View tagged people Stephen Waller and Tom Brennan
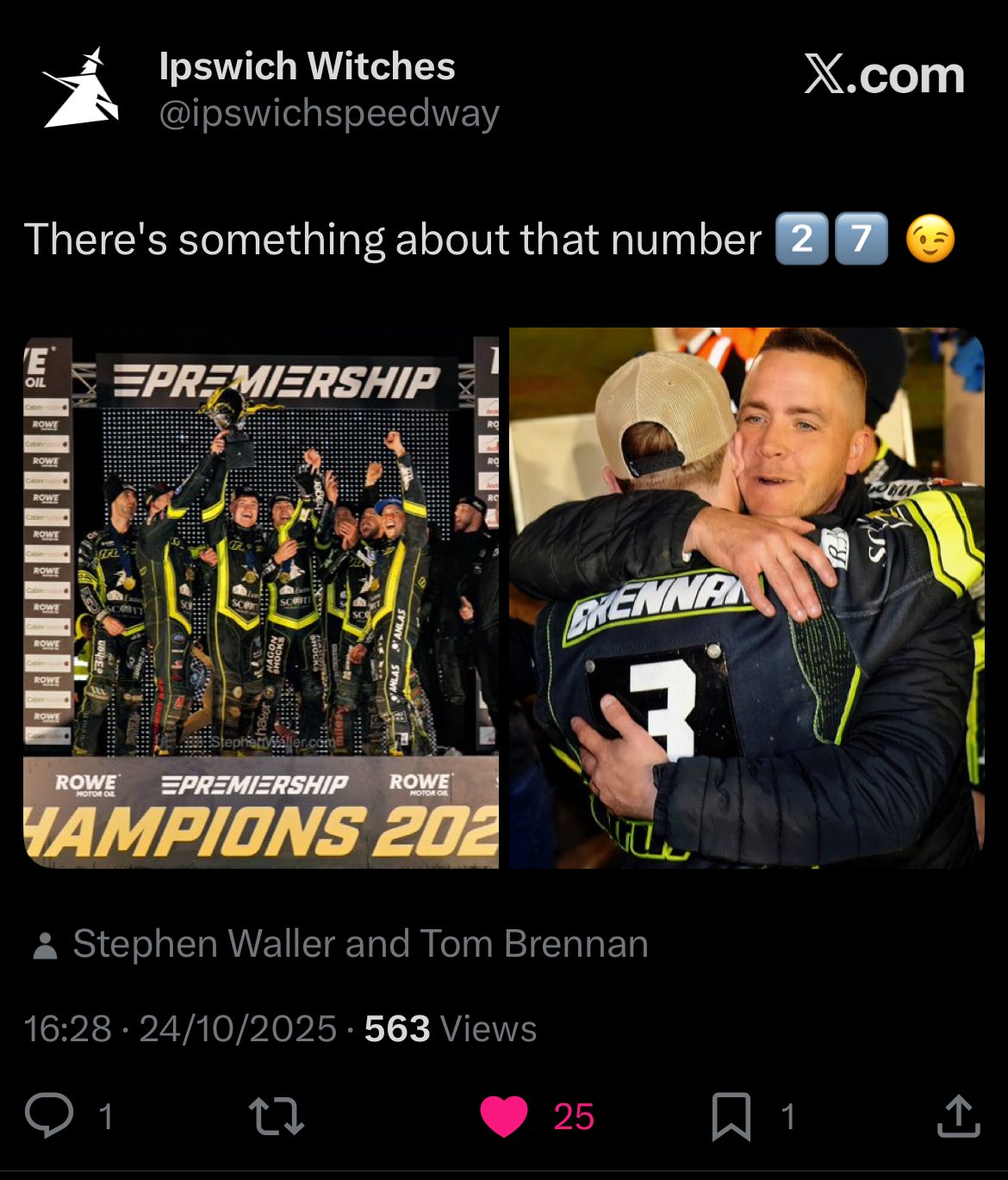The height and width of the screenshot is (1180, 1008). tap(359, 944)
